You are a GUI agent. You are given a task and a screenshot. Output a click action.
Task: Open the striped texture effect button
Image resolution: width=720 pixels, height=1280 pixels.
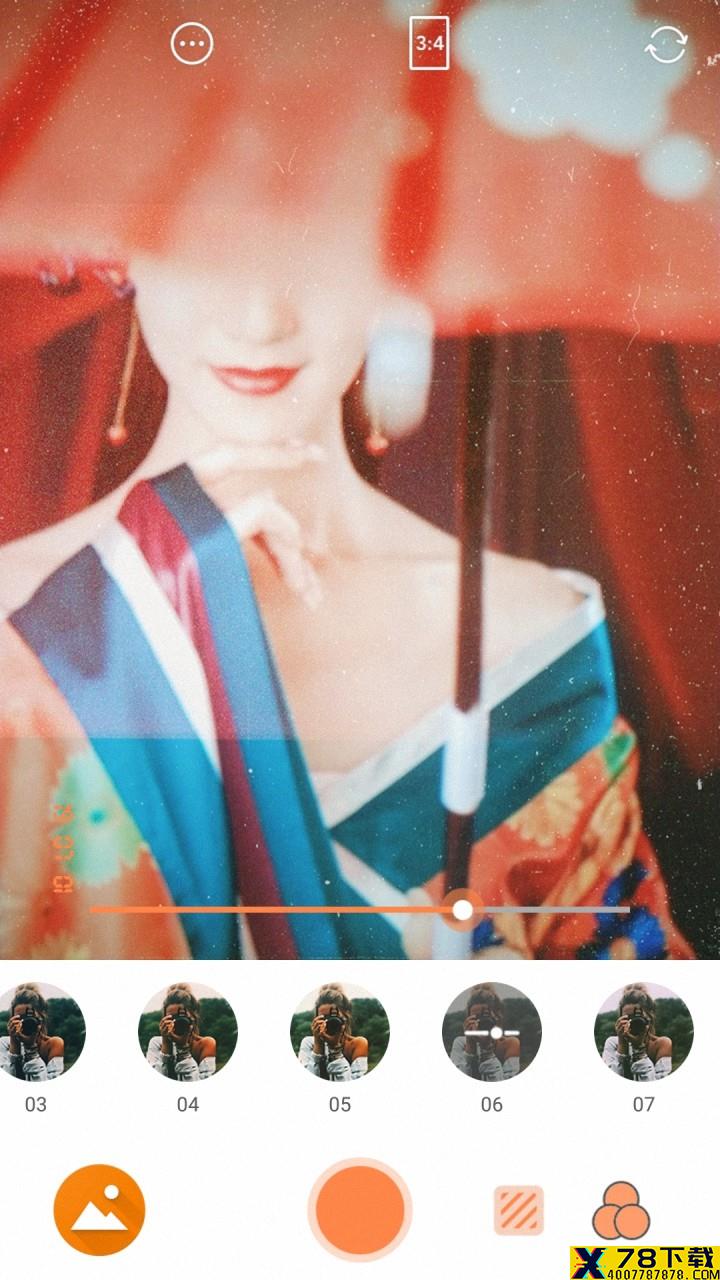pos(519,1210)
